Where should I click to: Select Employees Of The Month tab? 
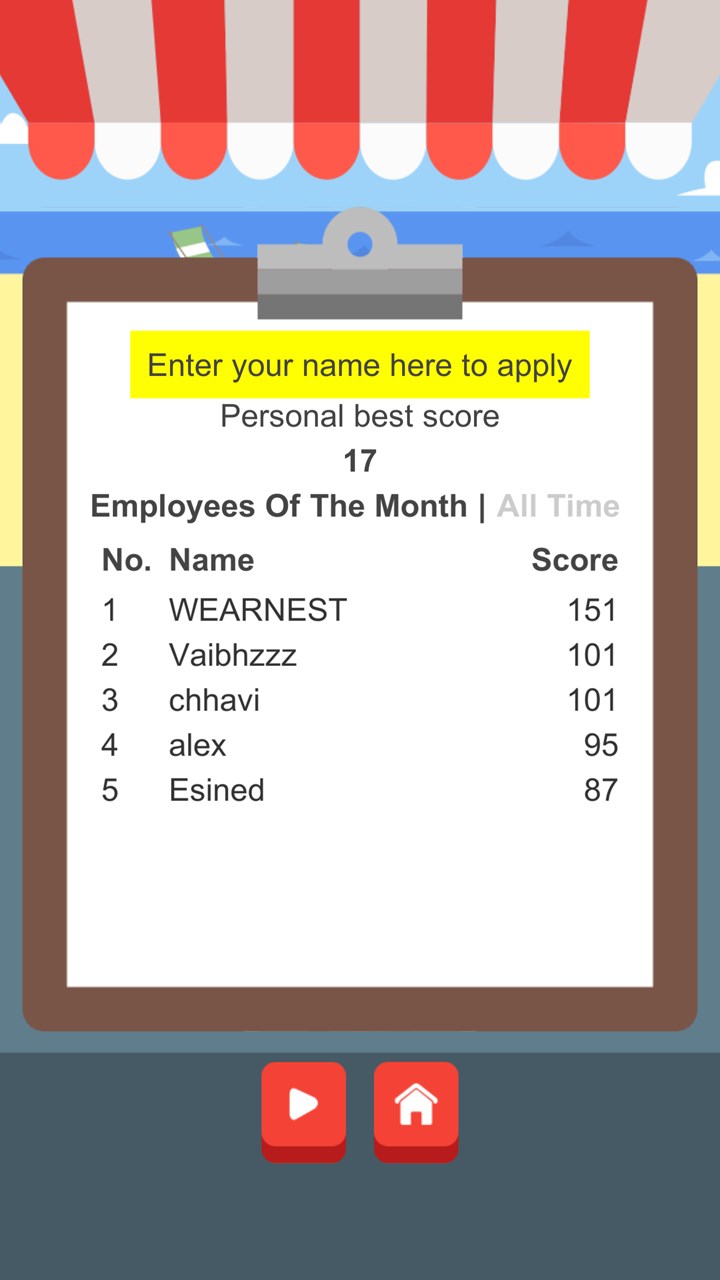278,506
